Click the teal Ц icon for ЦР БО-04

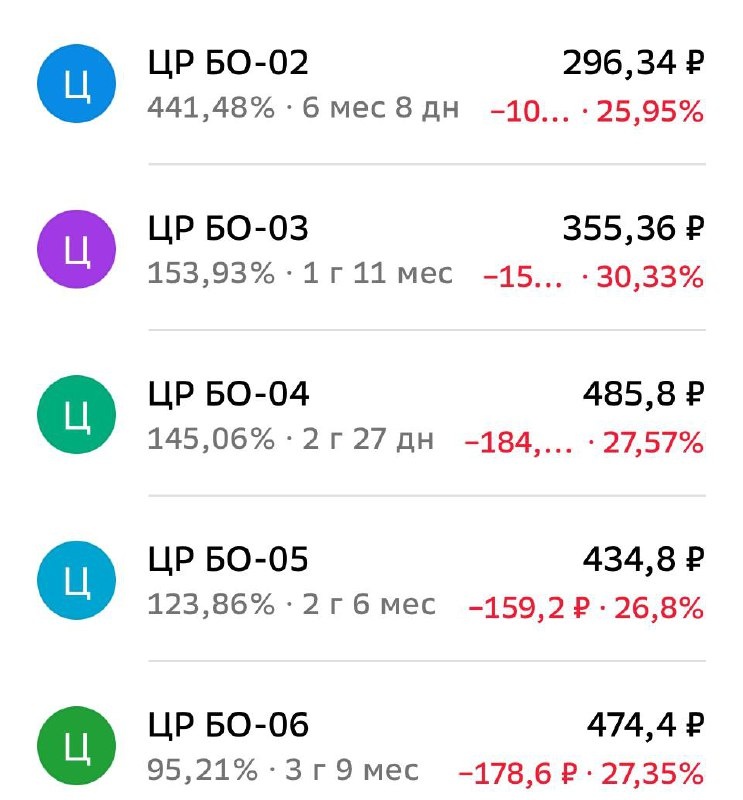78,413
